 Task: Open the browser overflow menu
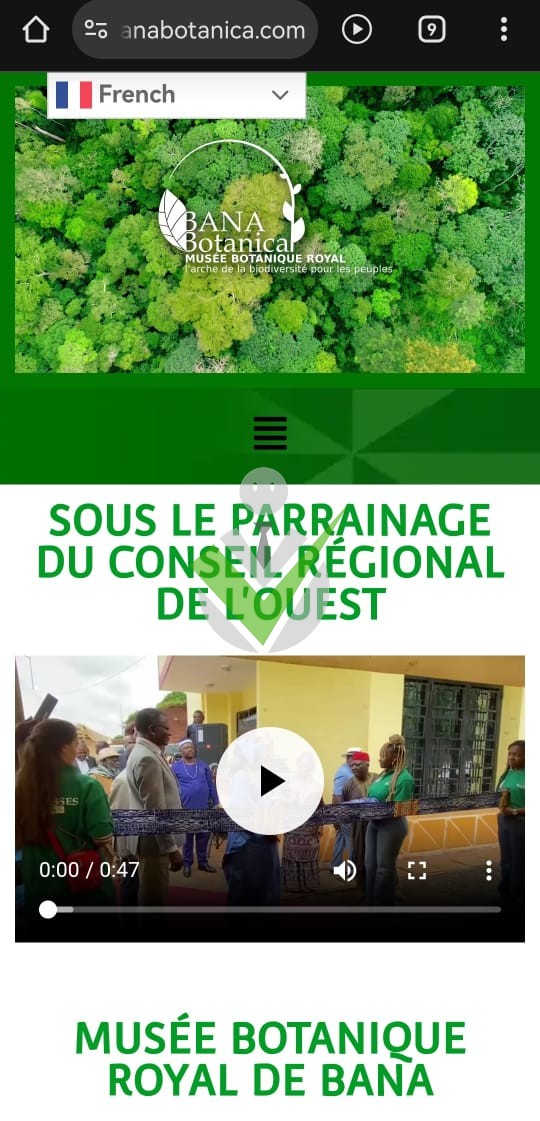[504, 30]
